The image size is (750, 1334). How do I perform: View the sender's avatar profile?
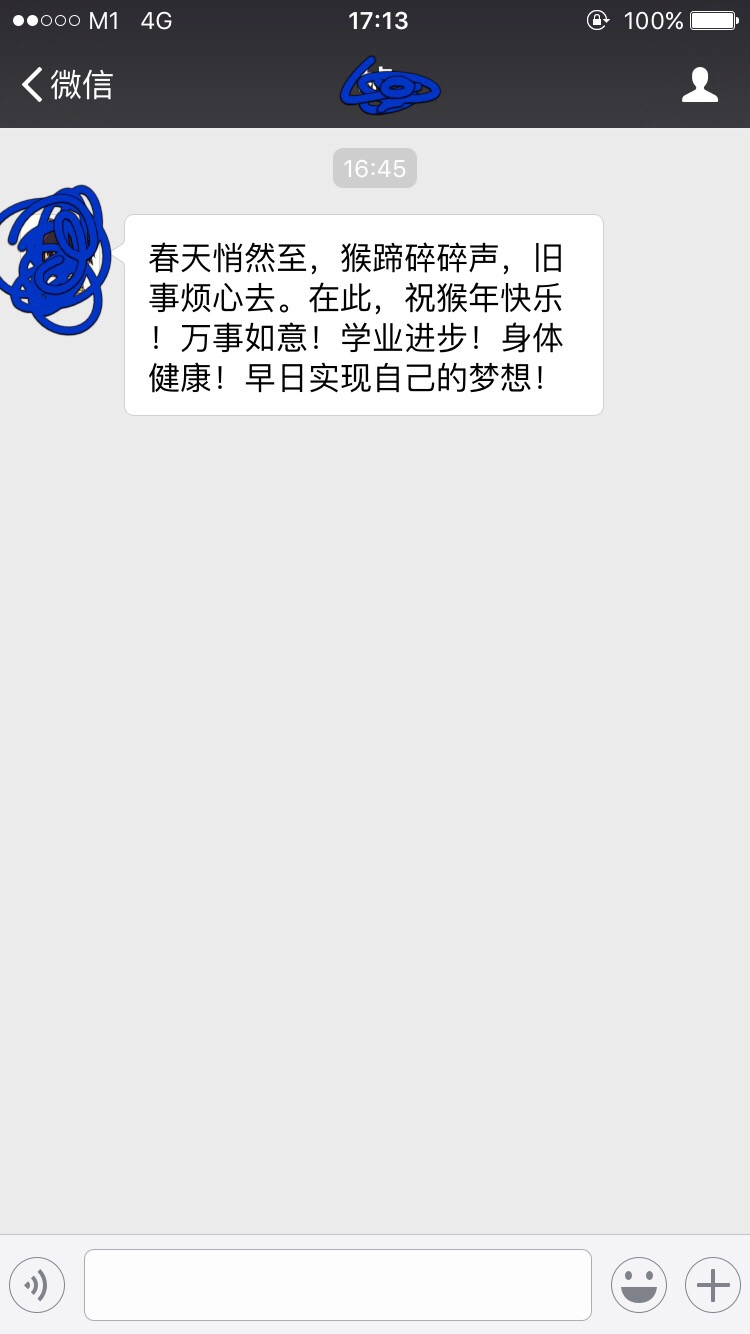56,258
